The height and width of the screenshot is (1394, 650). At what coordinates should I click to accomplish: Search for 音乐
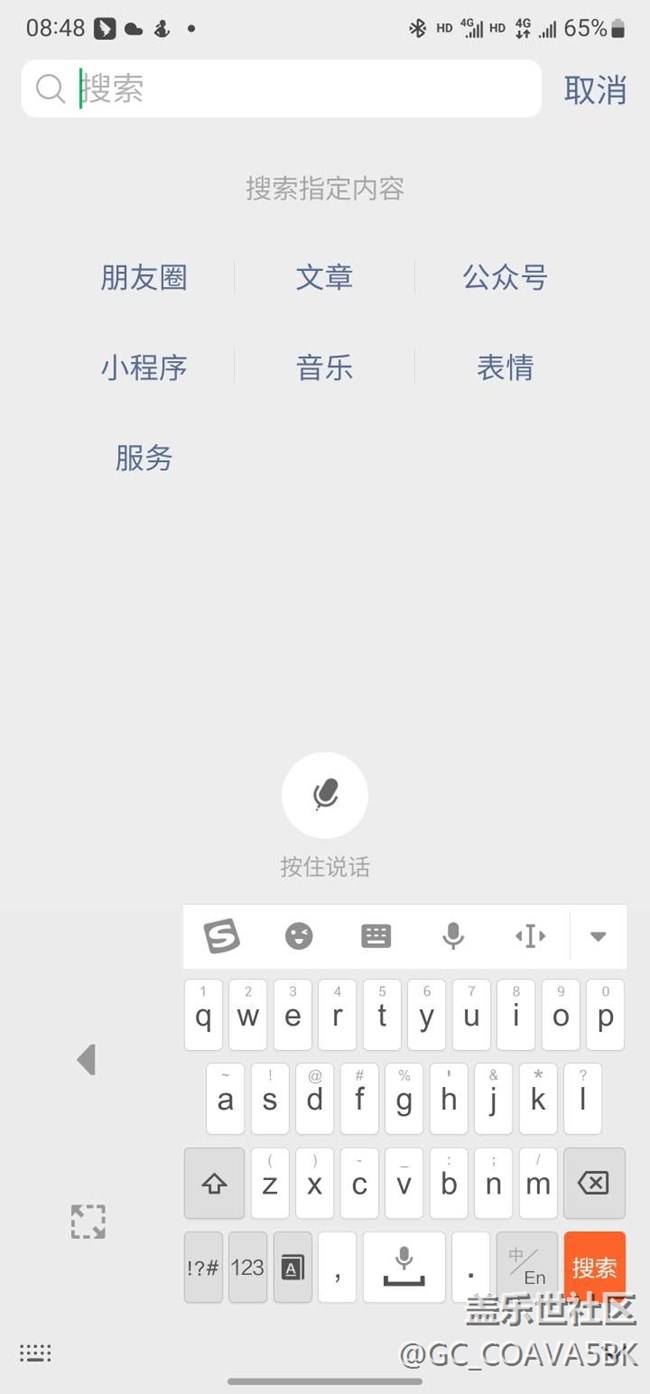[x=324, y=368]
